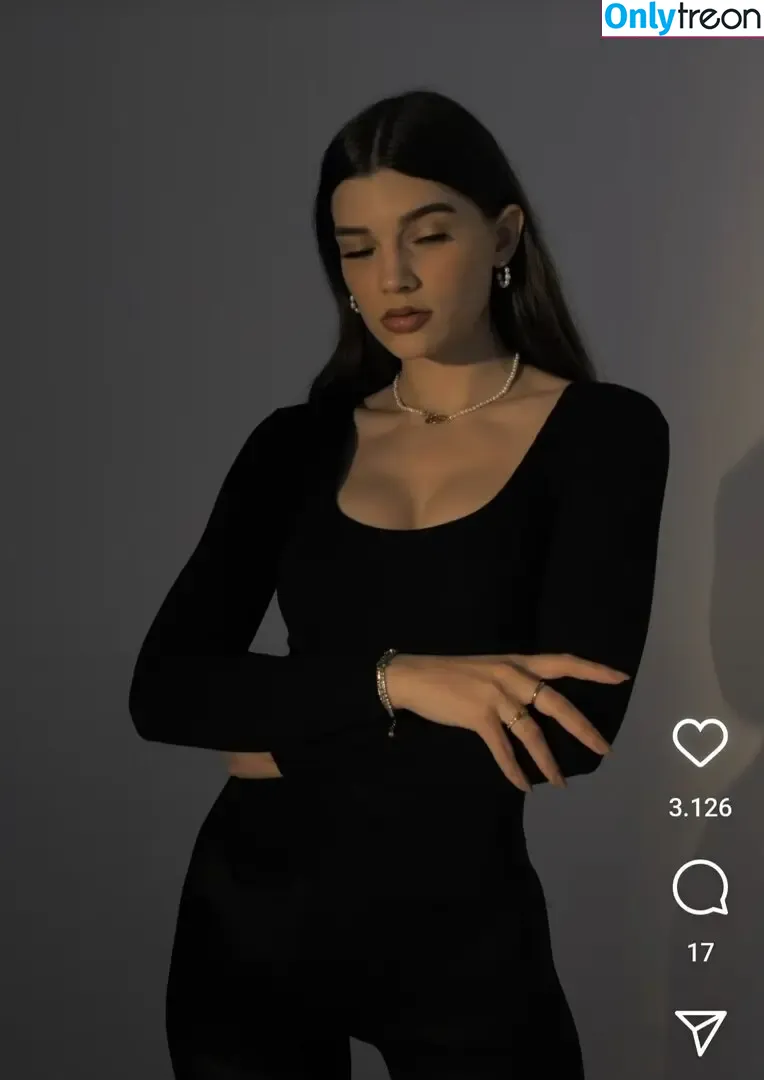Image resolution: width=764 pixels, height=1080 pixels.
Task: Share the reel via paper plane icon
Action: pos(700,1033)
